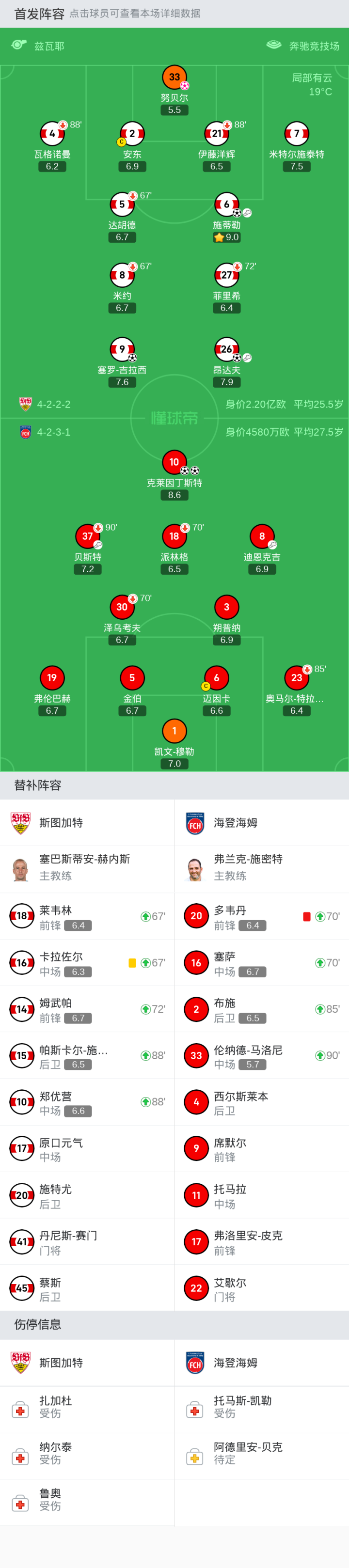Screen dimensions: 349x1568
Task: Select player 昂达夫 on the pitch
Action: tap(226, 350)
